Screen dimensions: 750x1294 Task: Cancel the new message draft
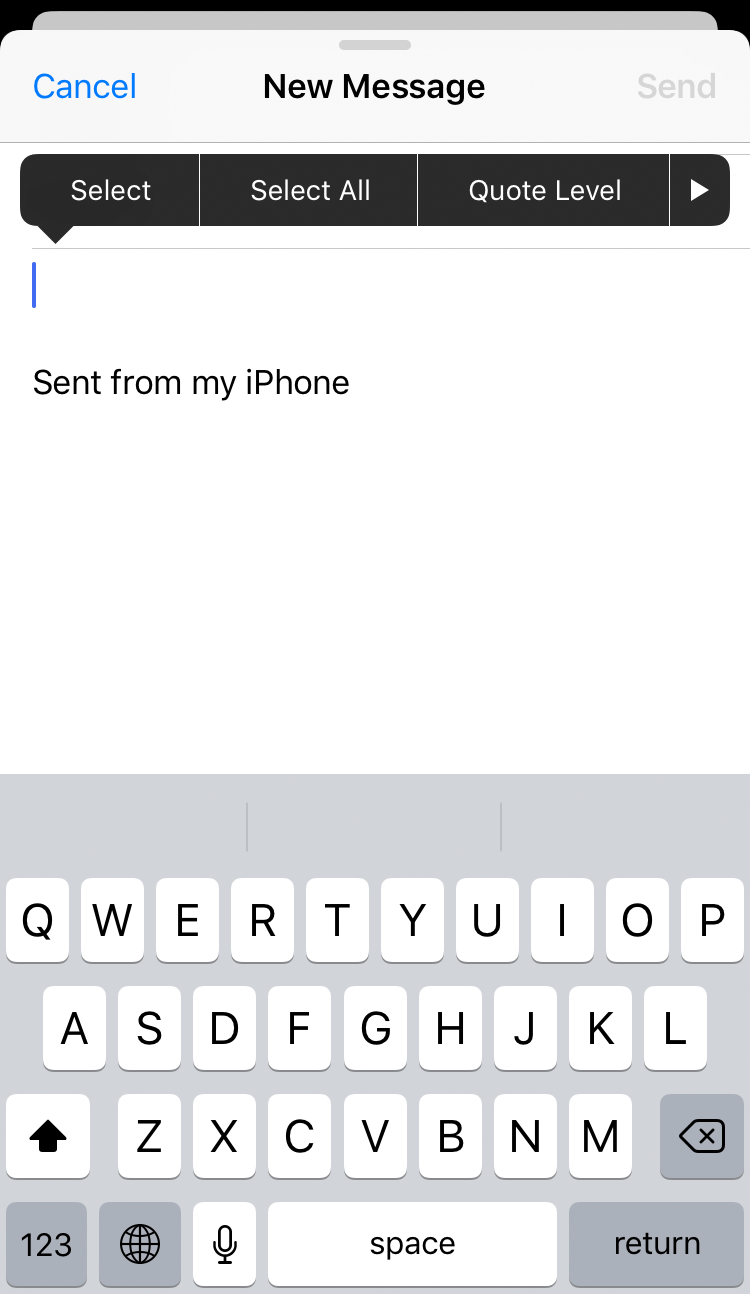pyautogui.click(x=85, y=87)
